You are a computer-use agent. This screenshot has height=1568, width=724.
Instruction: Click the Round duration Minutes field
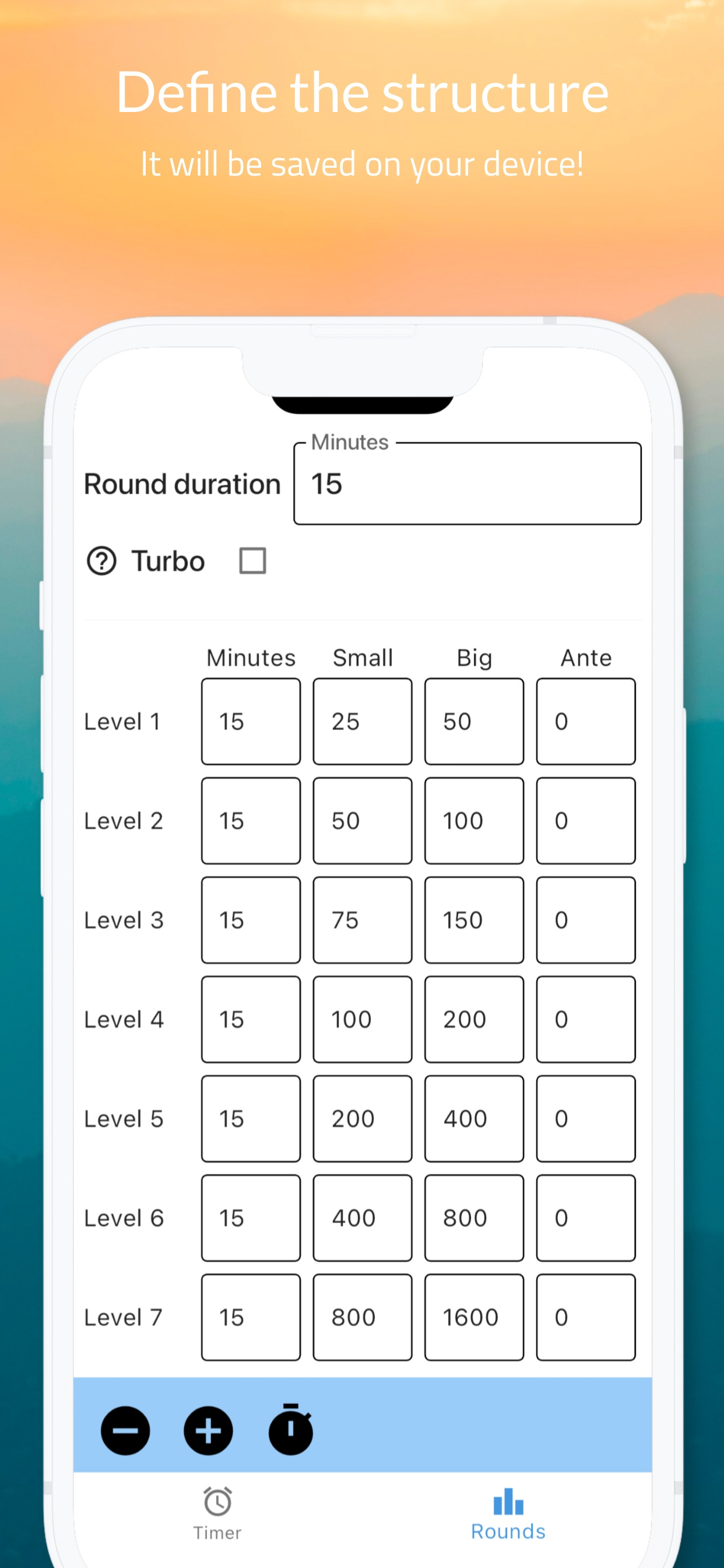click(468, 484)
